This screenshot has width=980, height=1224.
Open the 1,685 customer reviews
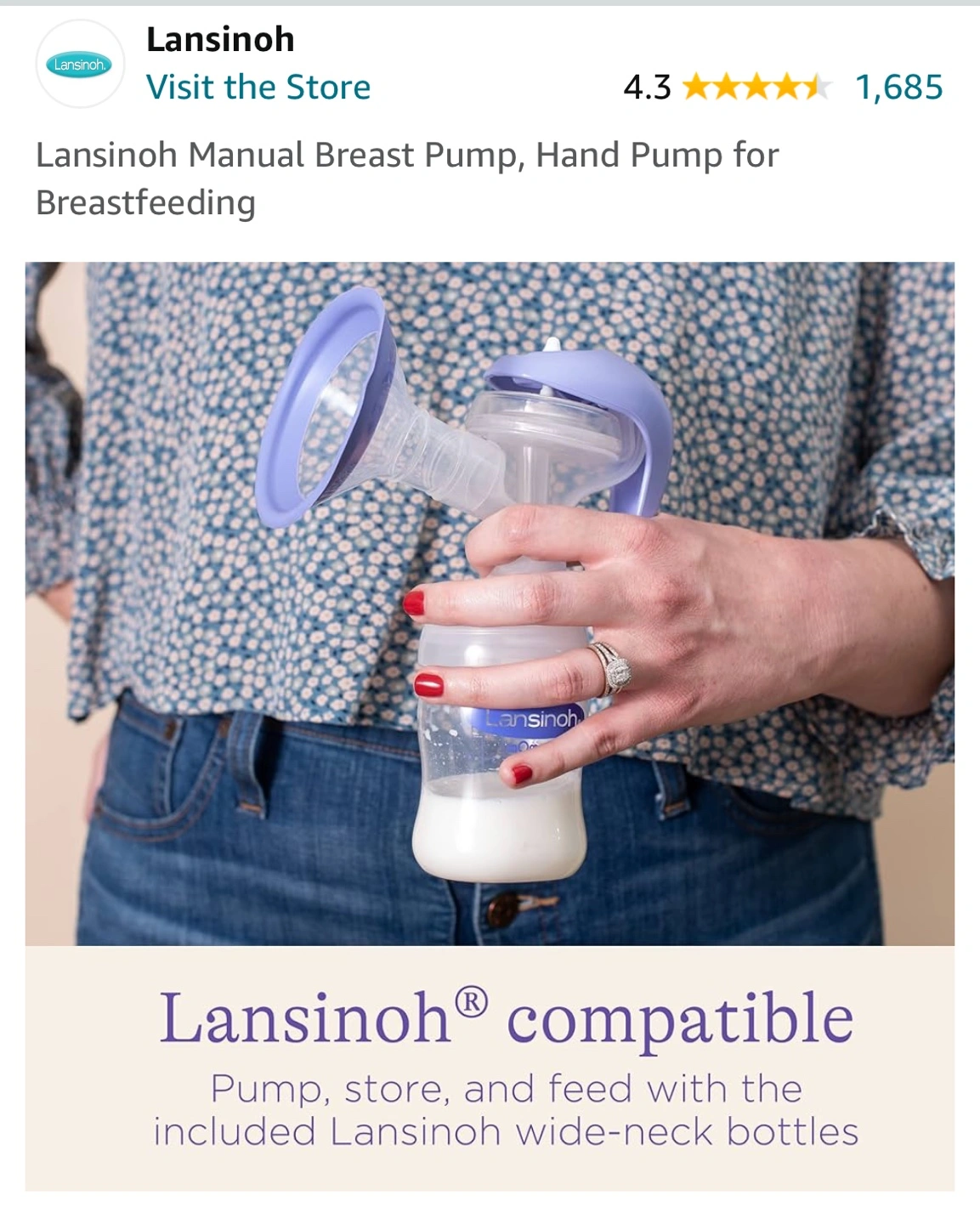[x=898, y=87]
